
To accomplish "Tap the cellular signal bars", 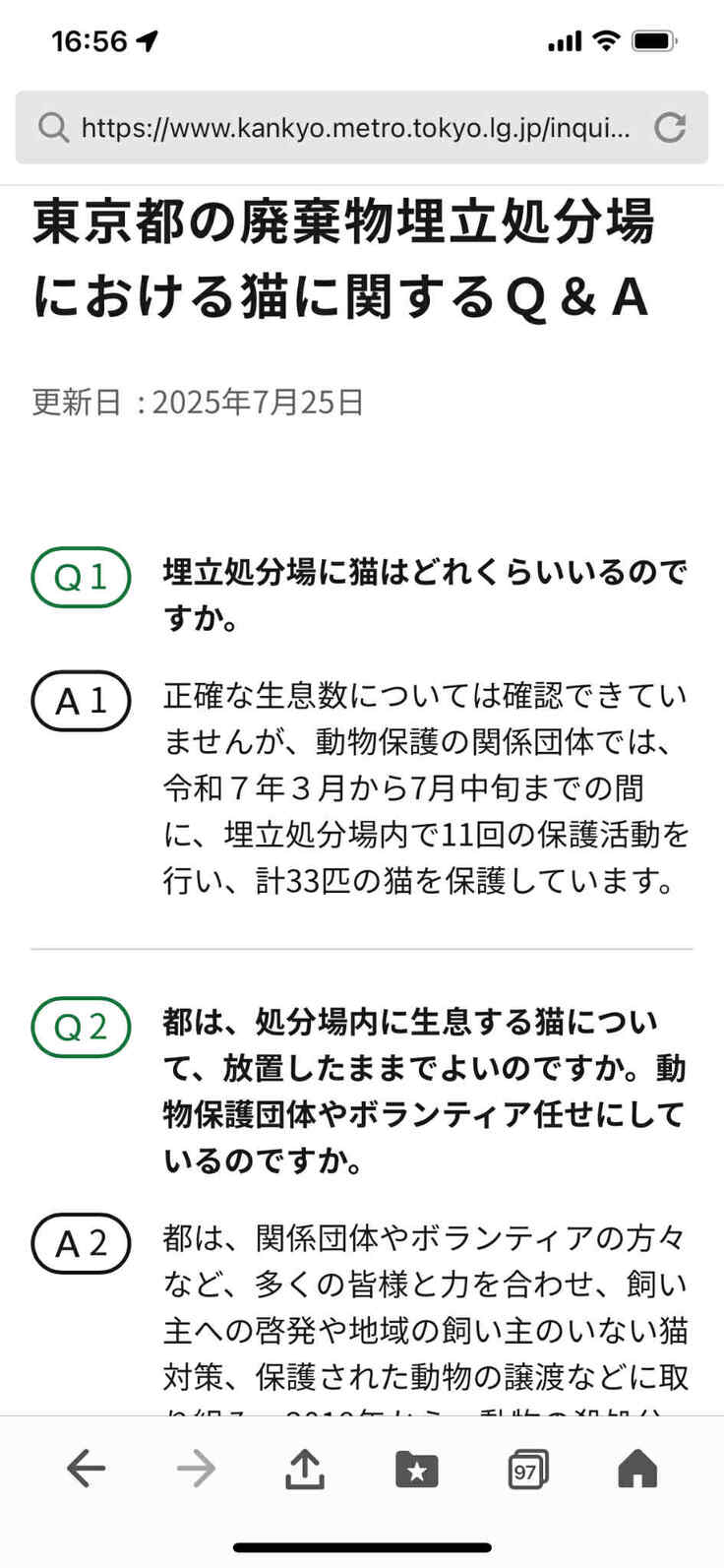I will [x=563, y=39].
